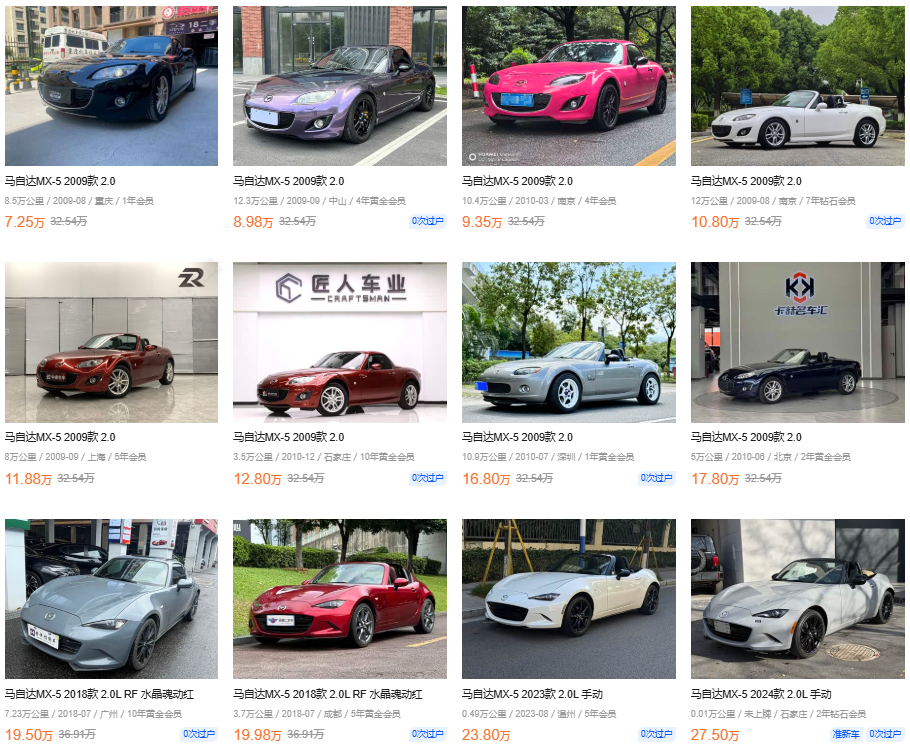The width and height of the screenshot is (910, 744).
Task: View the pink MX-5 priced 9.35万
Action: click(568, 86)
